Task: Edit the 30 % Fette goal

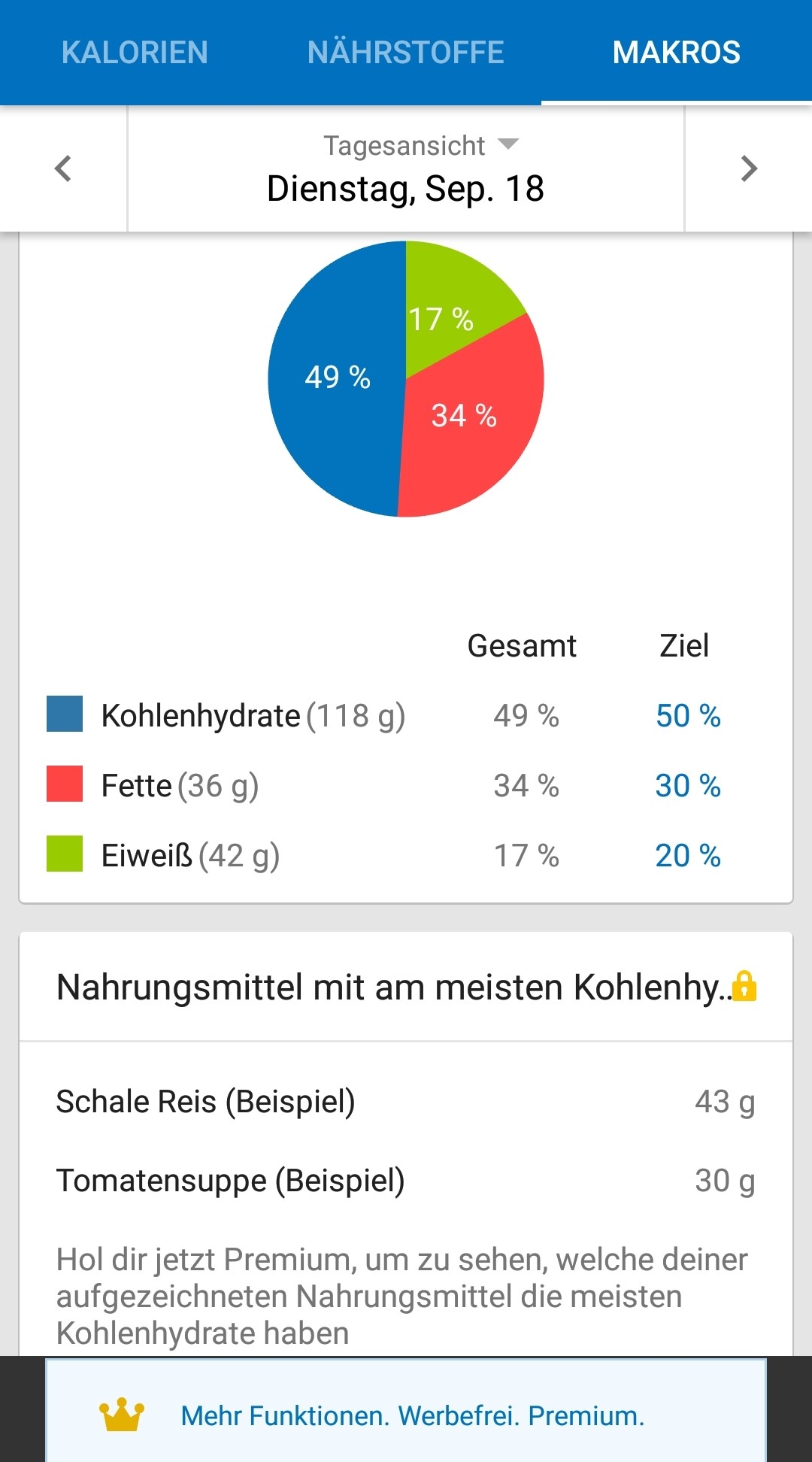Action: pyautogui.click(x=687, y=786)
